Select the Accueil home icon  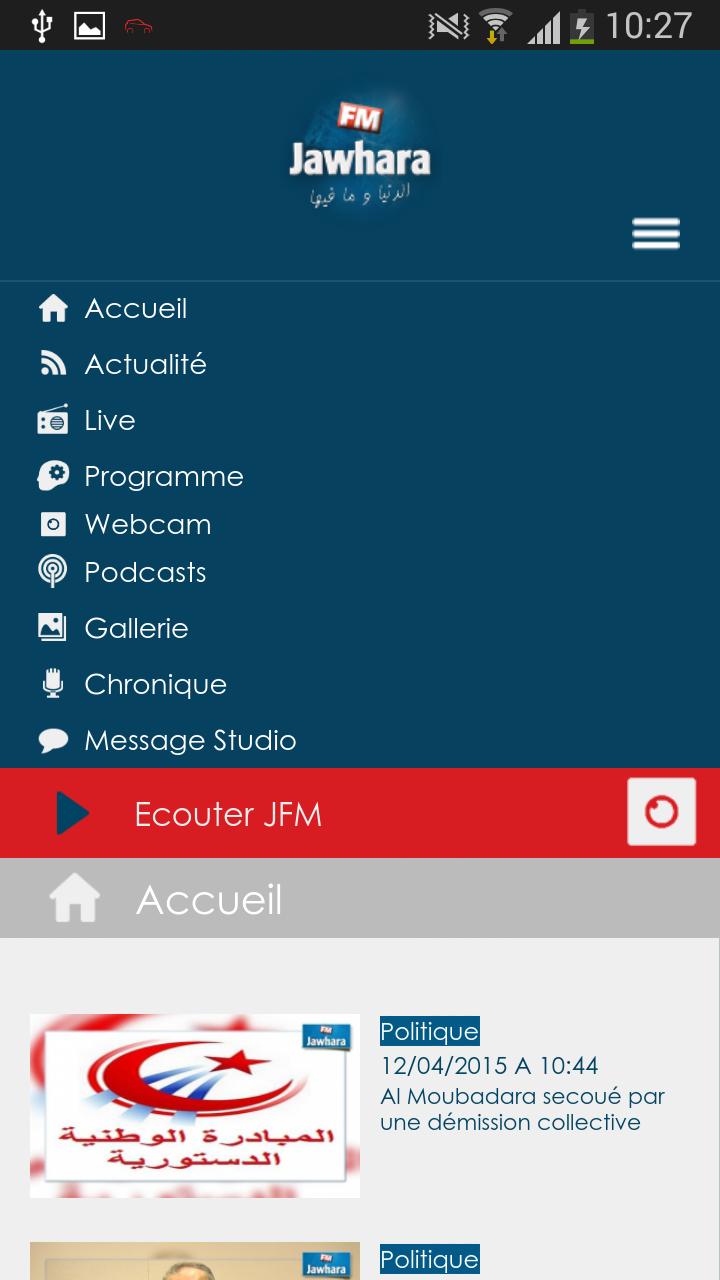point(51,308)
